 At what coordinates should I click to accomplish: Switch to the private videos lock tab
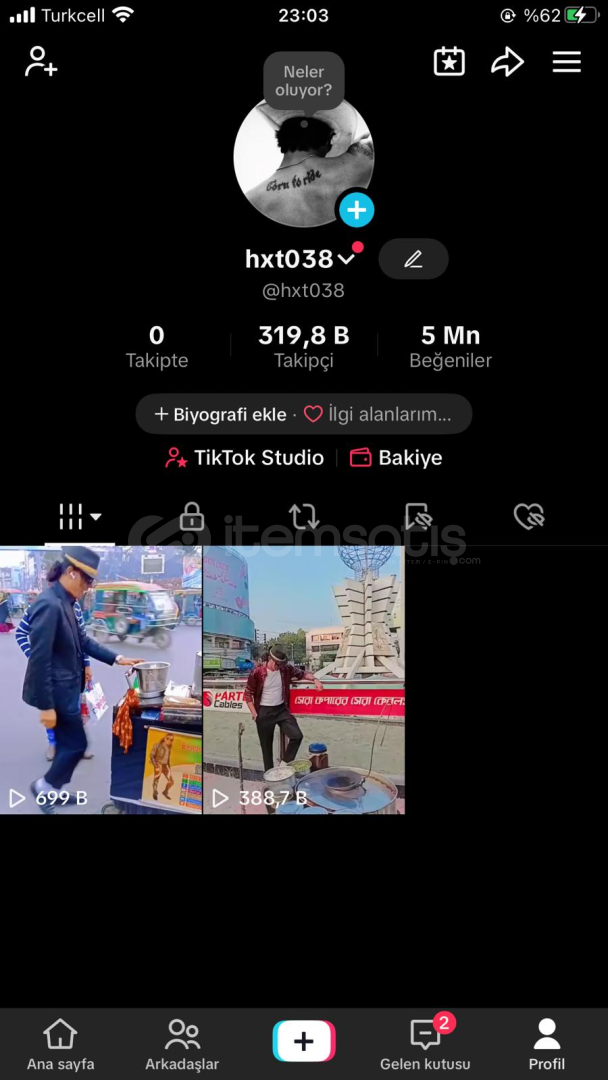192,517
